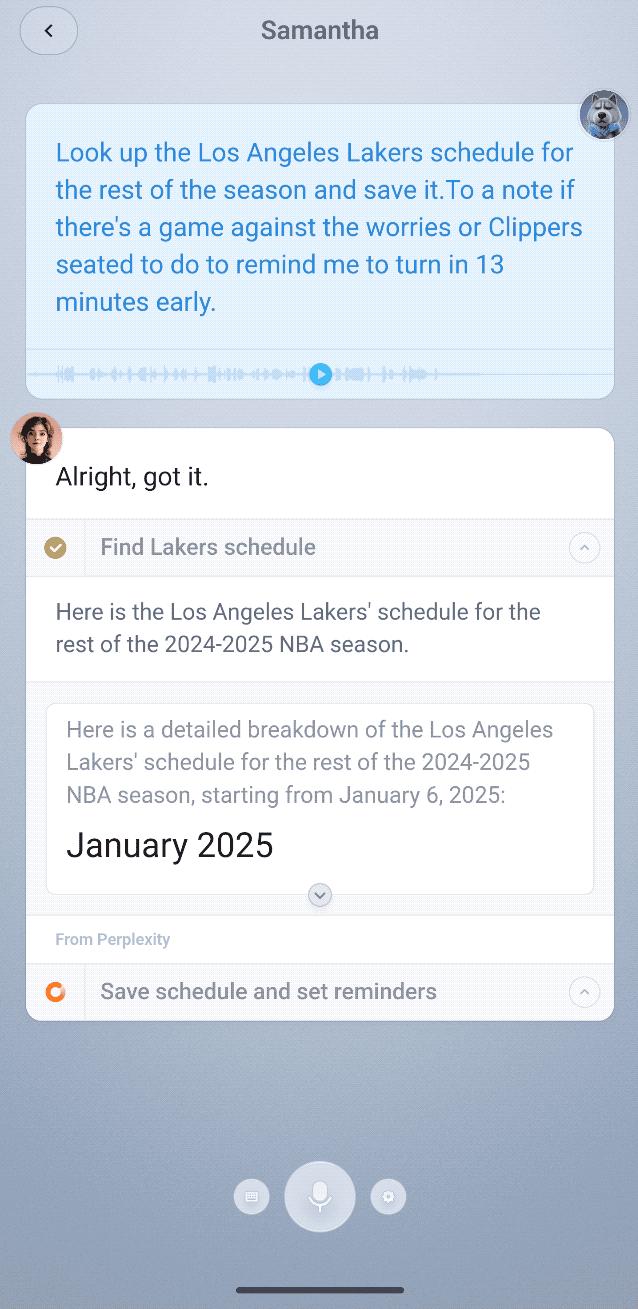Screen dimensions: 638x1309
Task: Go back using the top arrow
Action: click(x=48, y=31)
